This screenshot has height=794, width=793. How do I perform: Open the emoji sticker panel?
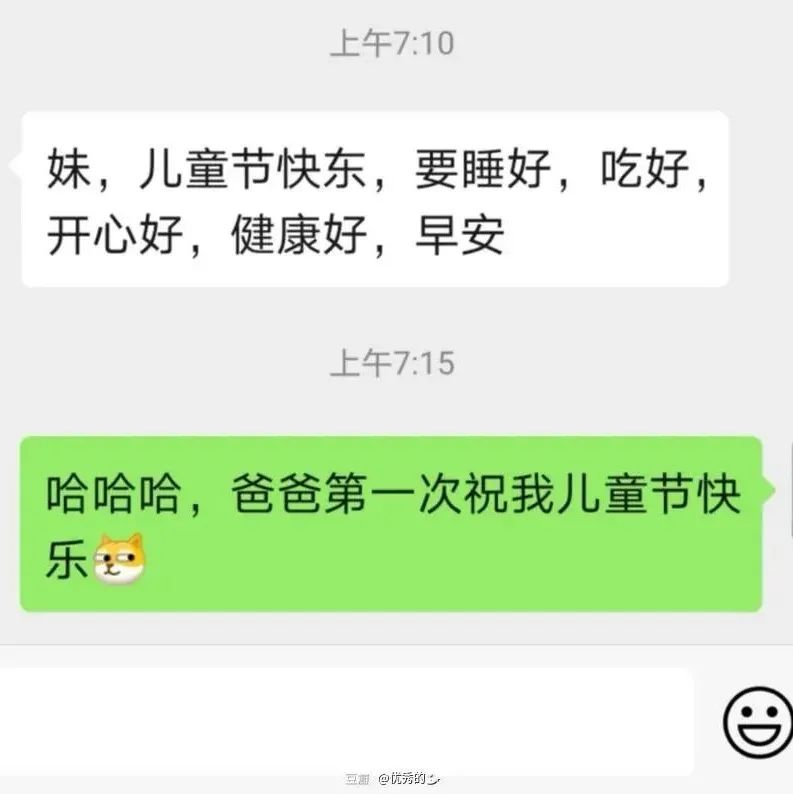coord(757,721)
